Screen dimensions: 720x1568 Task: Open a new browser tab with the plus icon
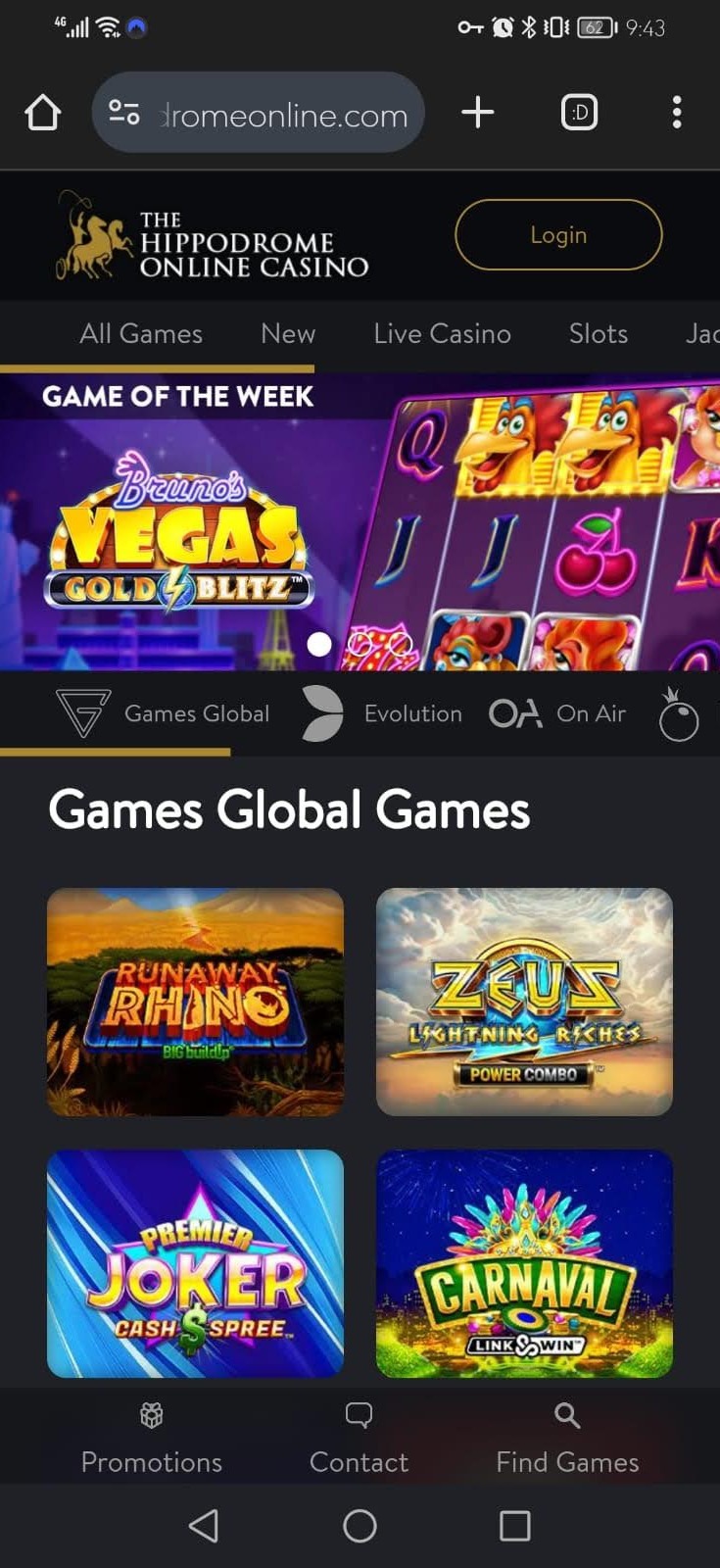477,112
